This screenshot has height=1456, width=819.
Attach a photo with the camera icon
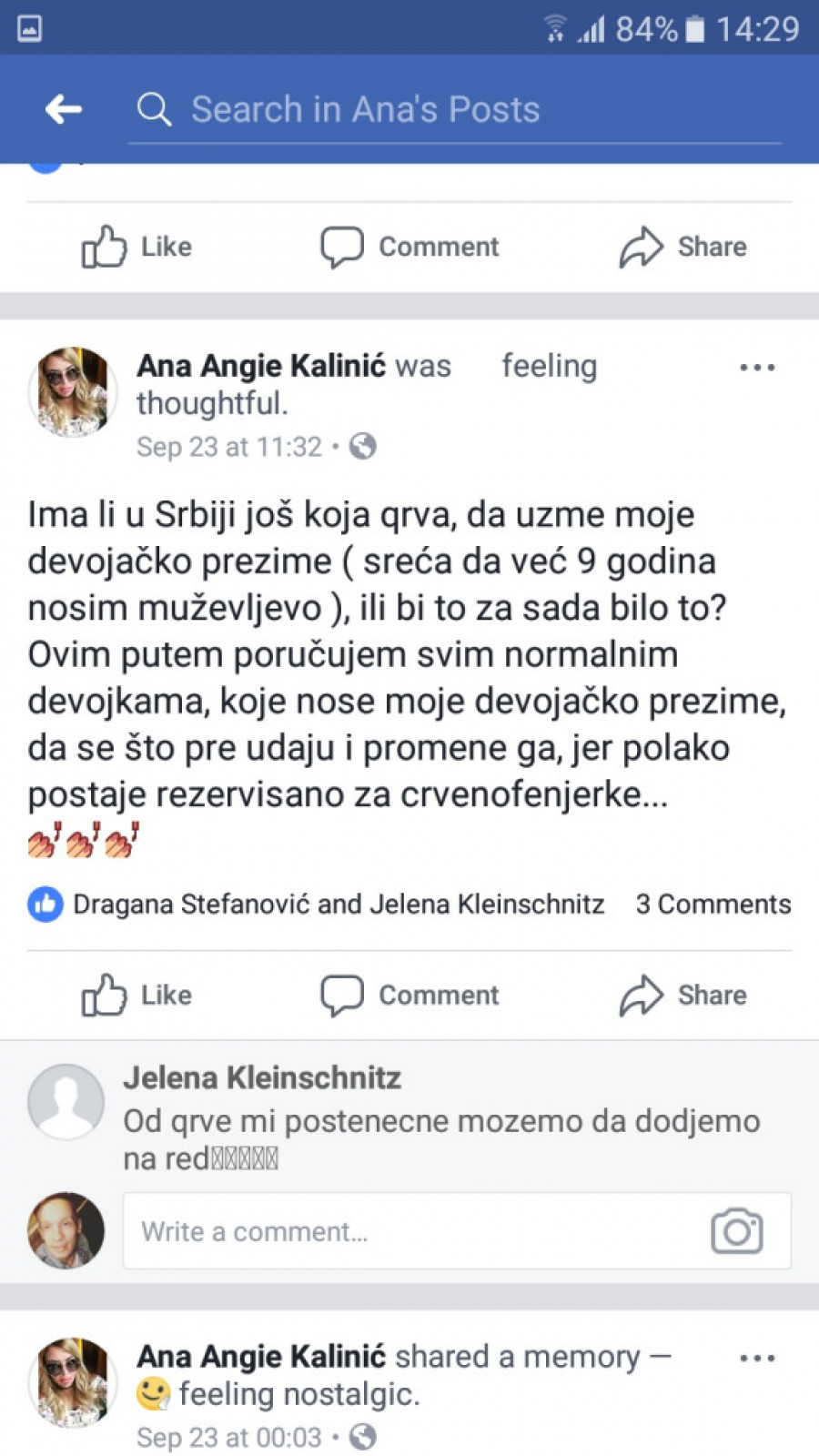[736, 1231]
